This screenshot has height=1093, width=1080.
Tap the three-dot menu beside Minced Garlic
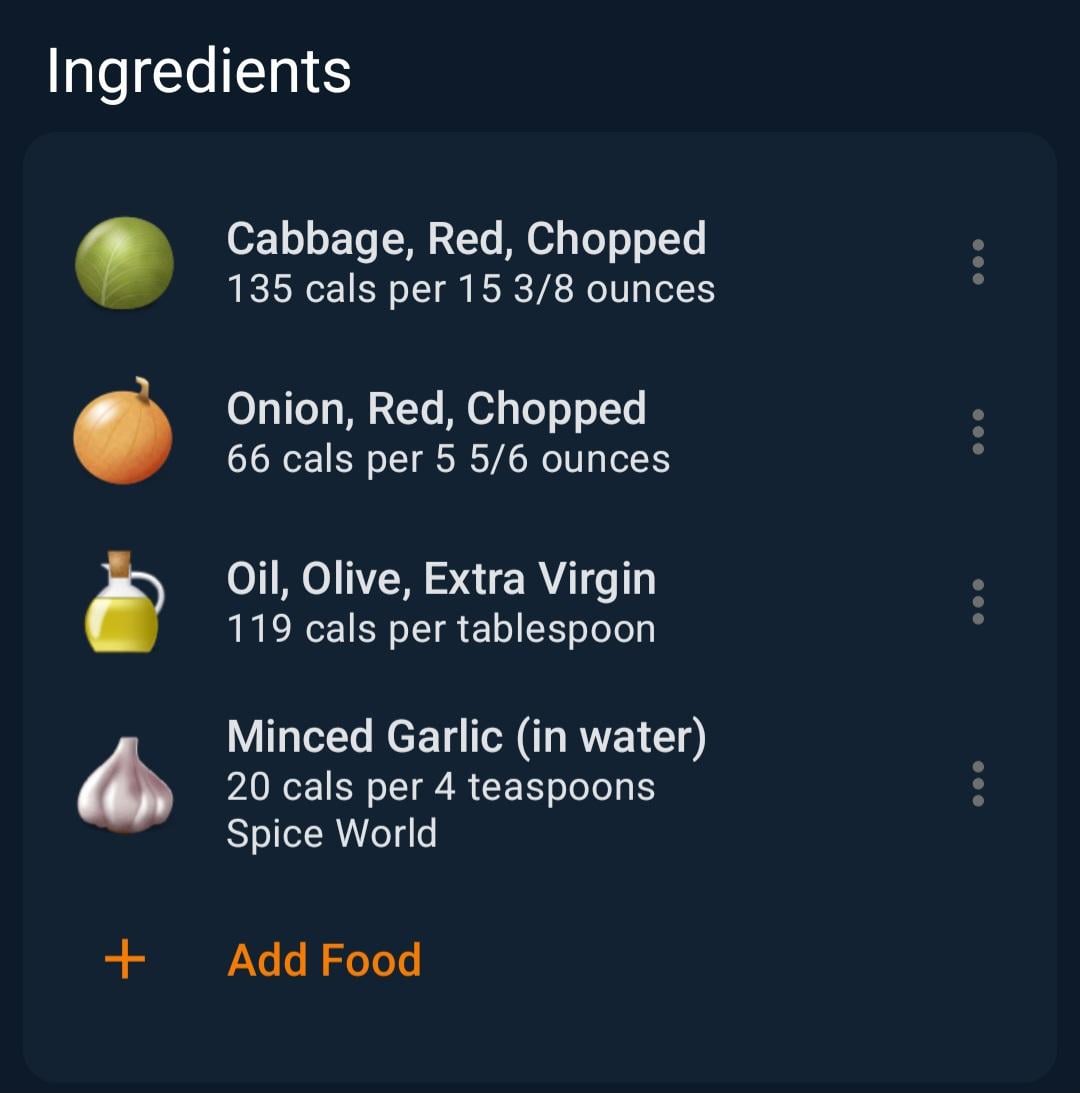coord(978,784)
